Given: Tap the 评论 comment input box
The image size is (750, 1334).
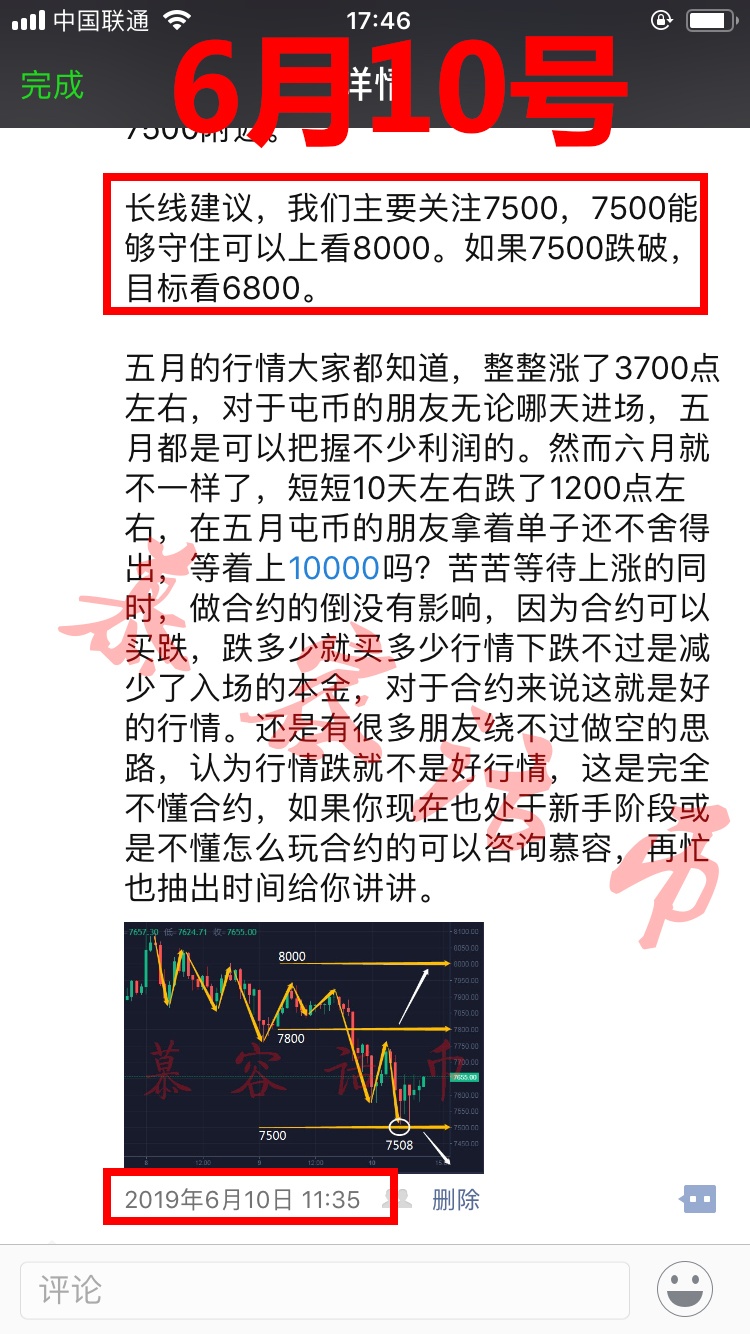Looking at the screenshot, I should [x=325, y=1289].
